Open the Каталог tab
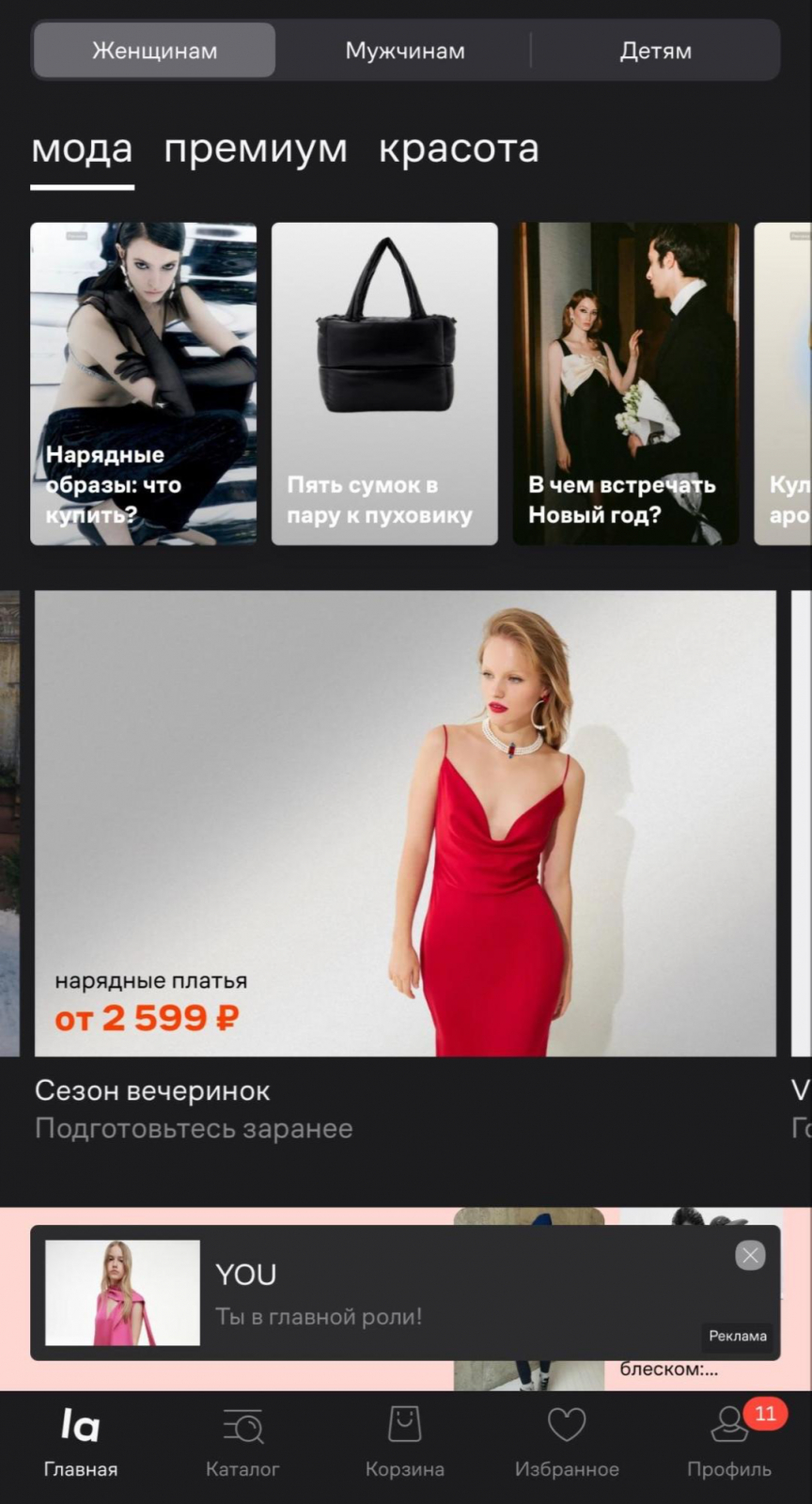Viewport: 812px width, 1504px height. [242, 1441]
